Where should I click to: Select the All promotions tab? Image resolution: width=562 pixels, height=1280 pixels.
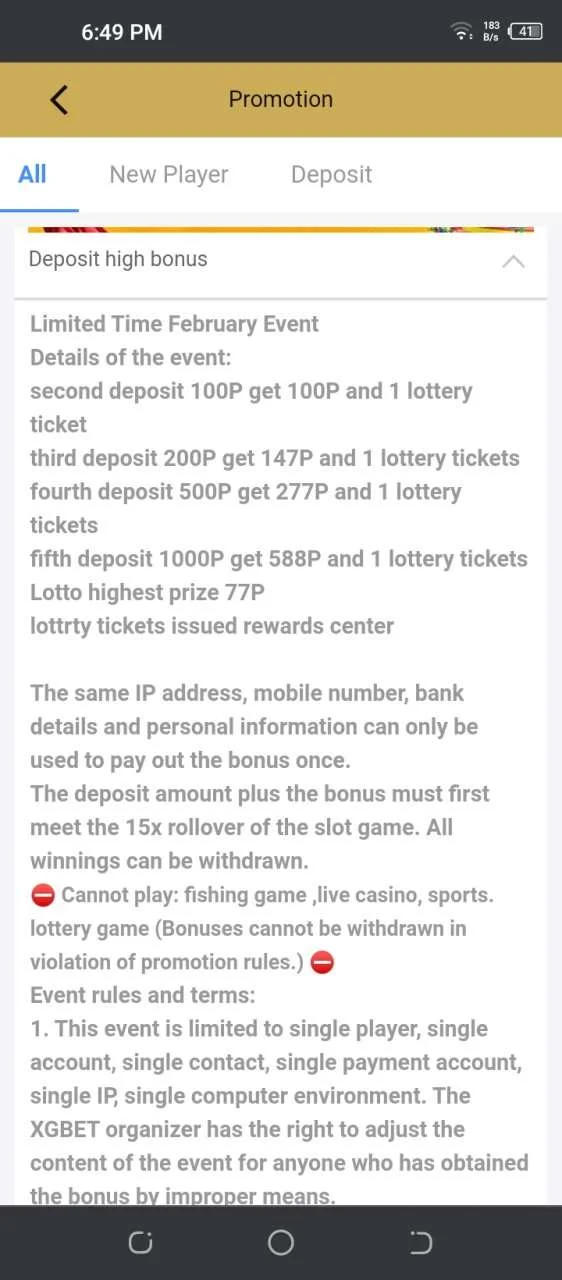click(x=32, y=174)
